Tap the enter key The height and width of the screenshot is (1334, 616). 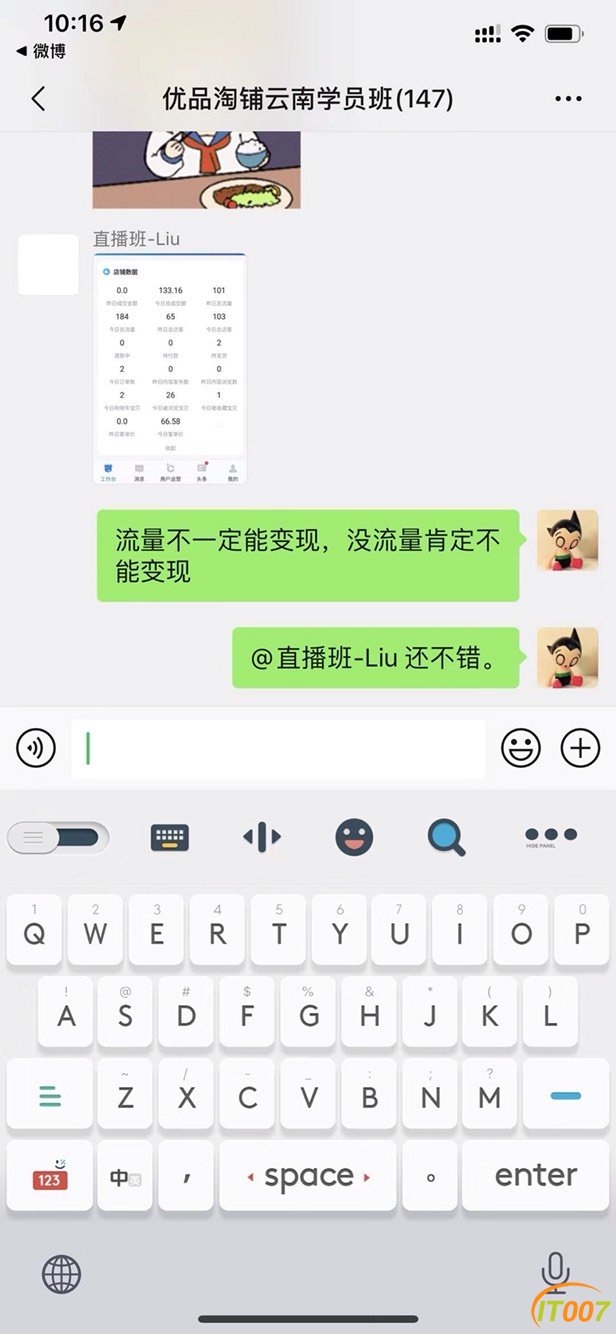536,1176
